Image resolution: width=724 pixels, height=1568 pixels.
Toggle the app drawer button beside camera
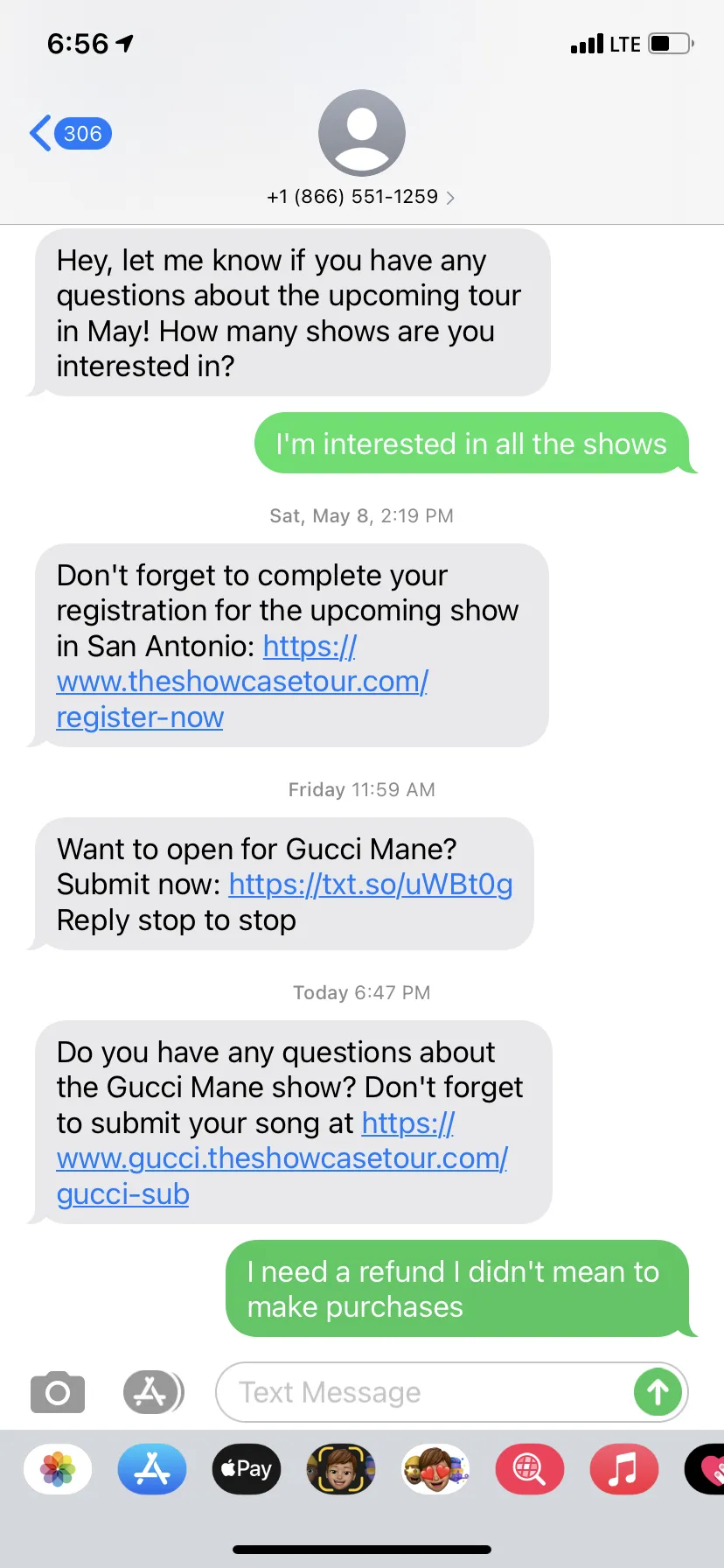coord(153,1391)
